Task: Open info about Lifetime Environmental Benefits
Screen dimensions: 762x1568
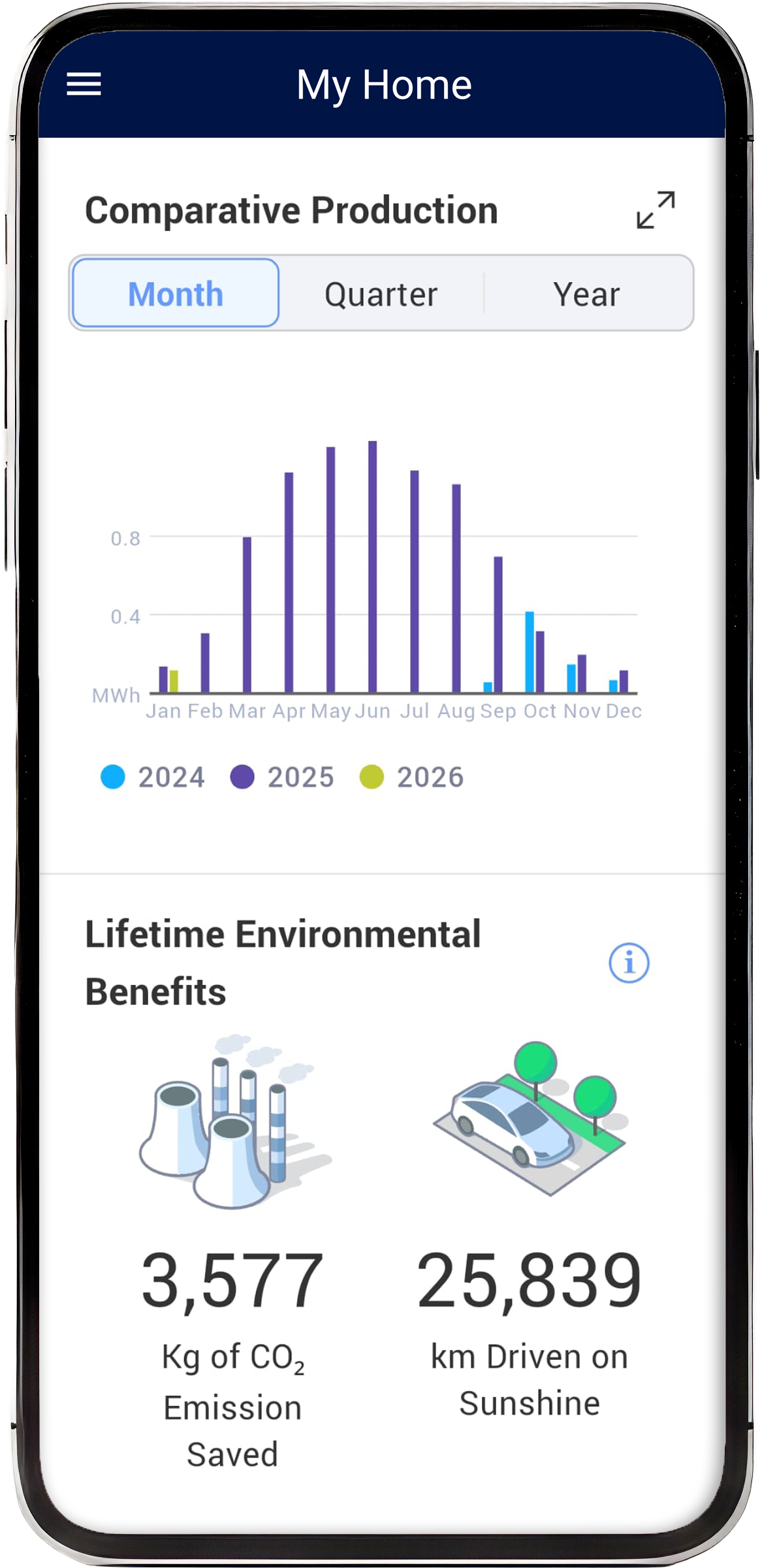Action: (x=628, y=963)
